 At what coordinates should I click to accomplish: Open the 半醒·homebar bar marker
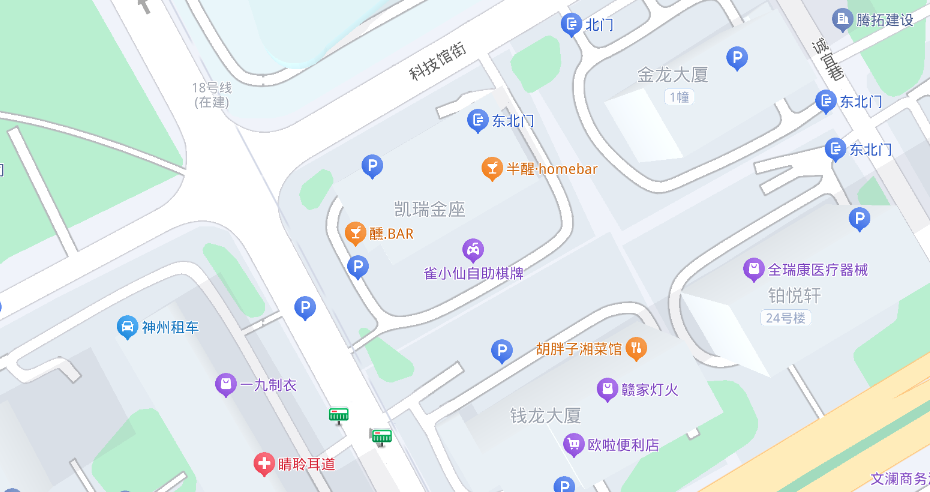pyautogui.click(x=491, y=169)
